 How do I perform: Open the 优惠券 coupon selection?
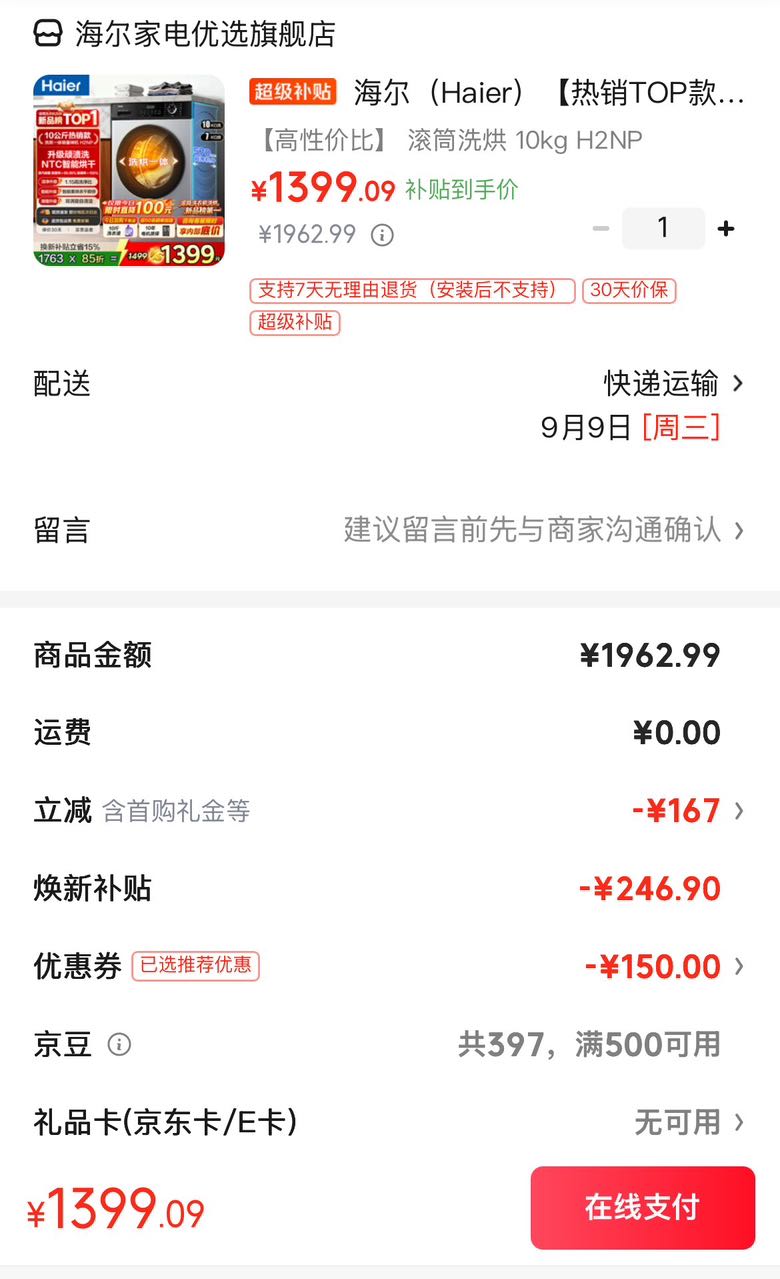tap(390, 966)
